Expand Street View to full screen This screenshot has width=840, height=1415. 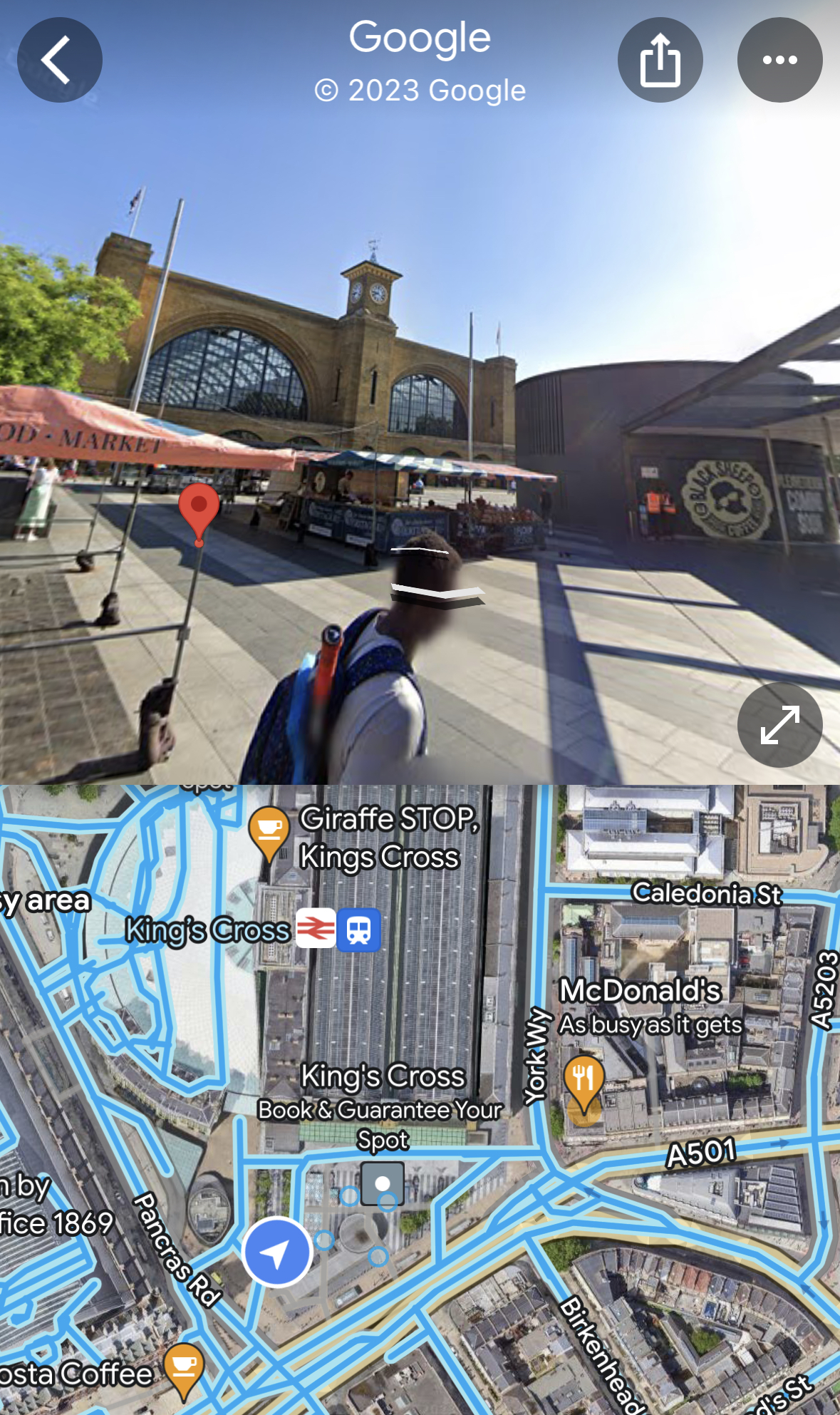[x=779, y=724]
